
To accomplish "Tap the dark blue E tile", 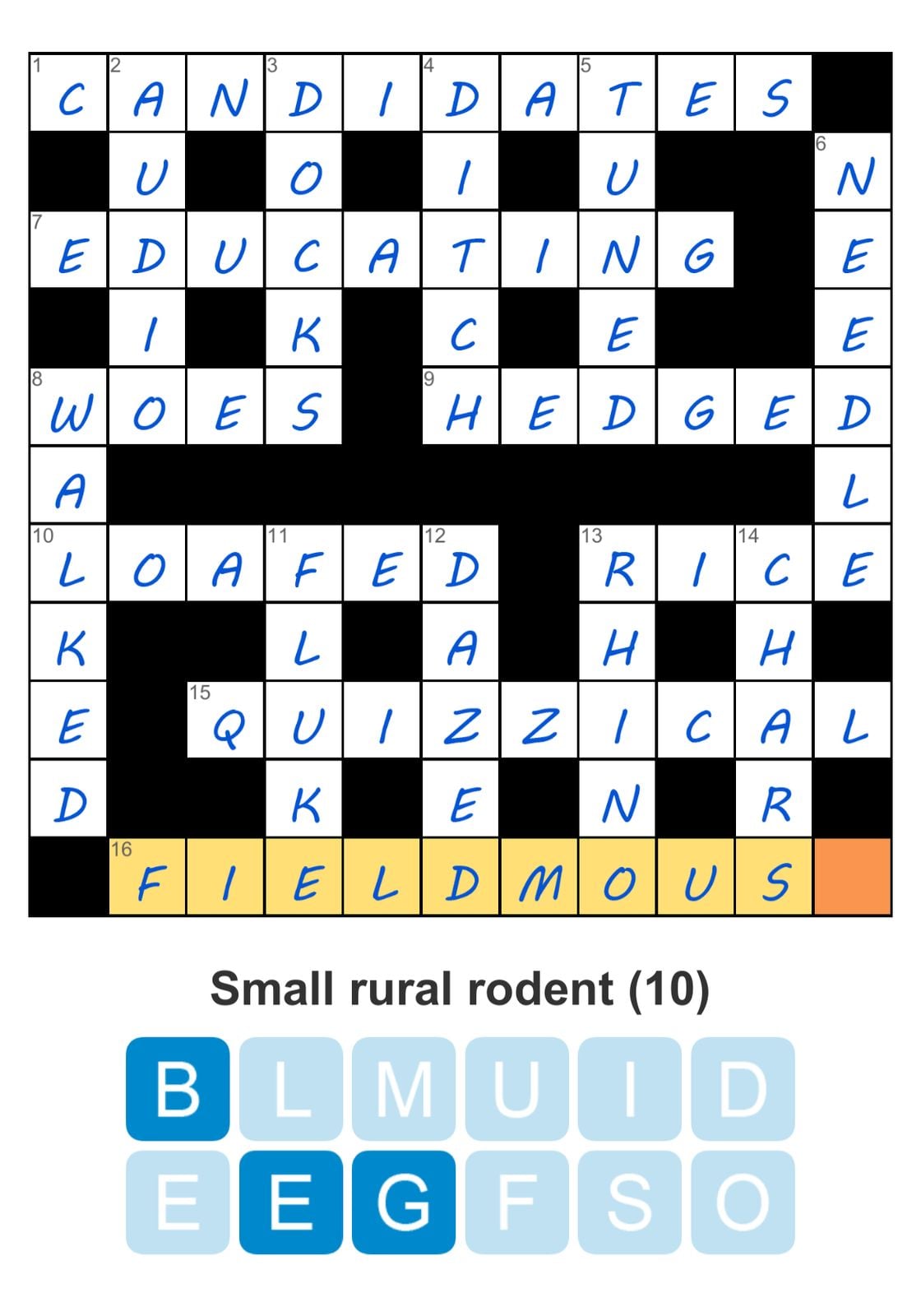I will pos(291,1202).
